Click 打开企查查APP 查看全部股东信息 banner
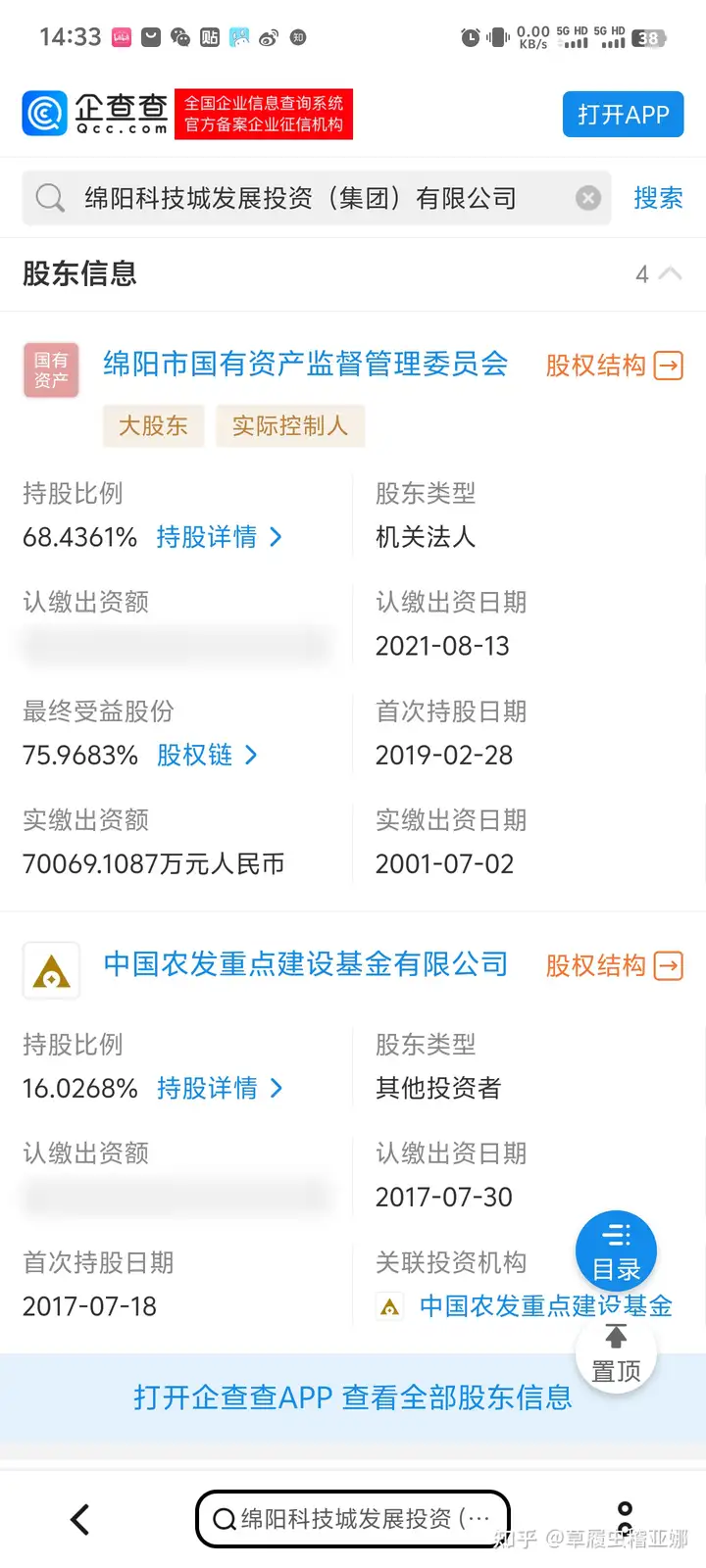The width and height of the screenshot is (706, 1568). click(x=353, y=1398)
